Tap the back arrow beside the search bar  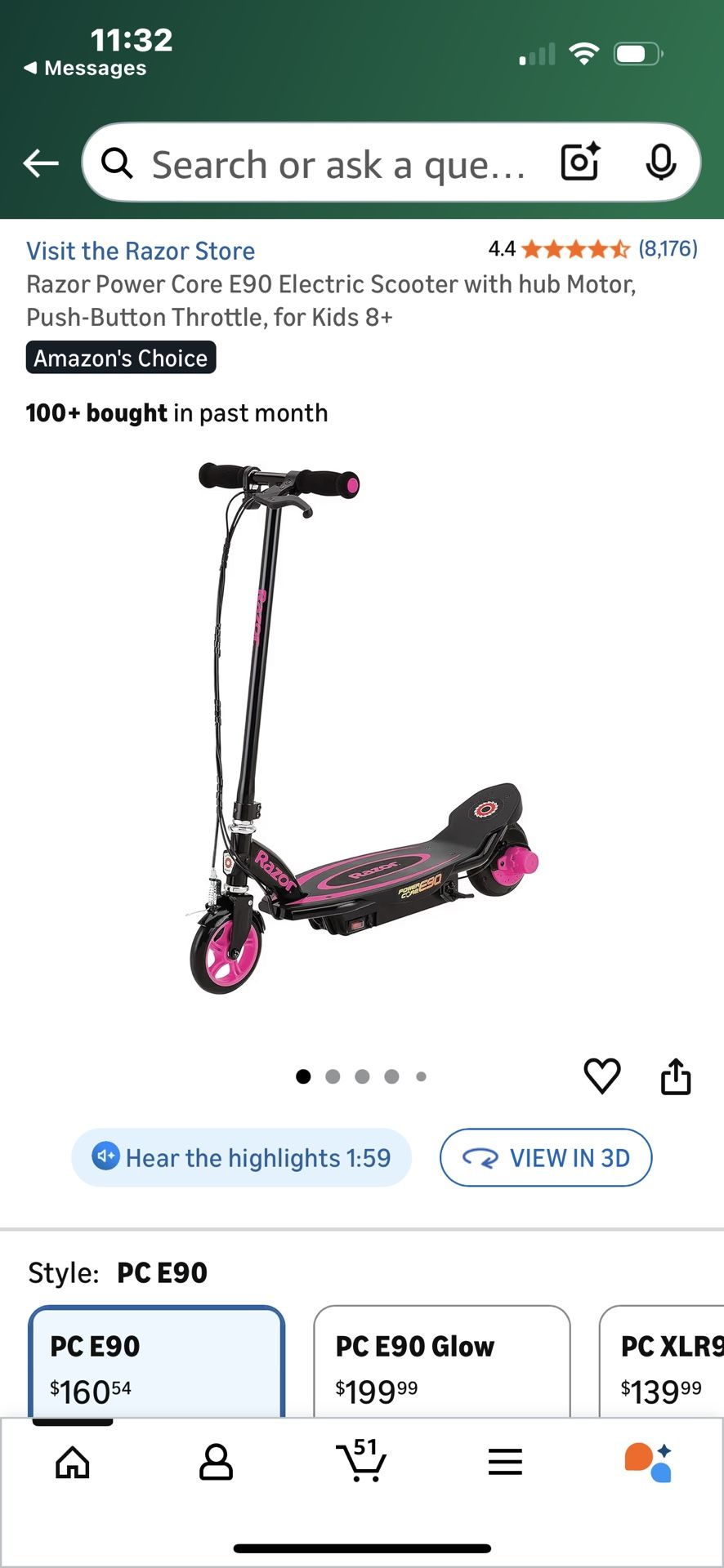(x=40, y=163)
